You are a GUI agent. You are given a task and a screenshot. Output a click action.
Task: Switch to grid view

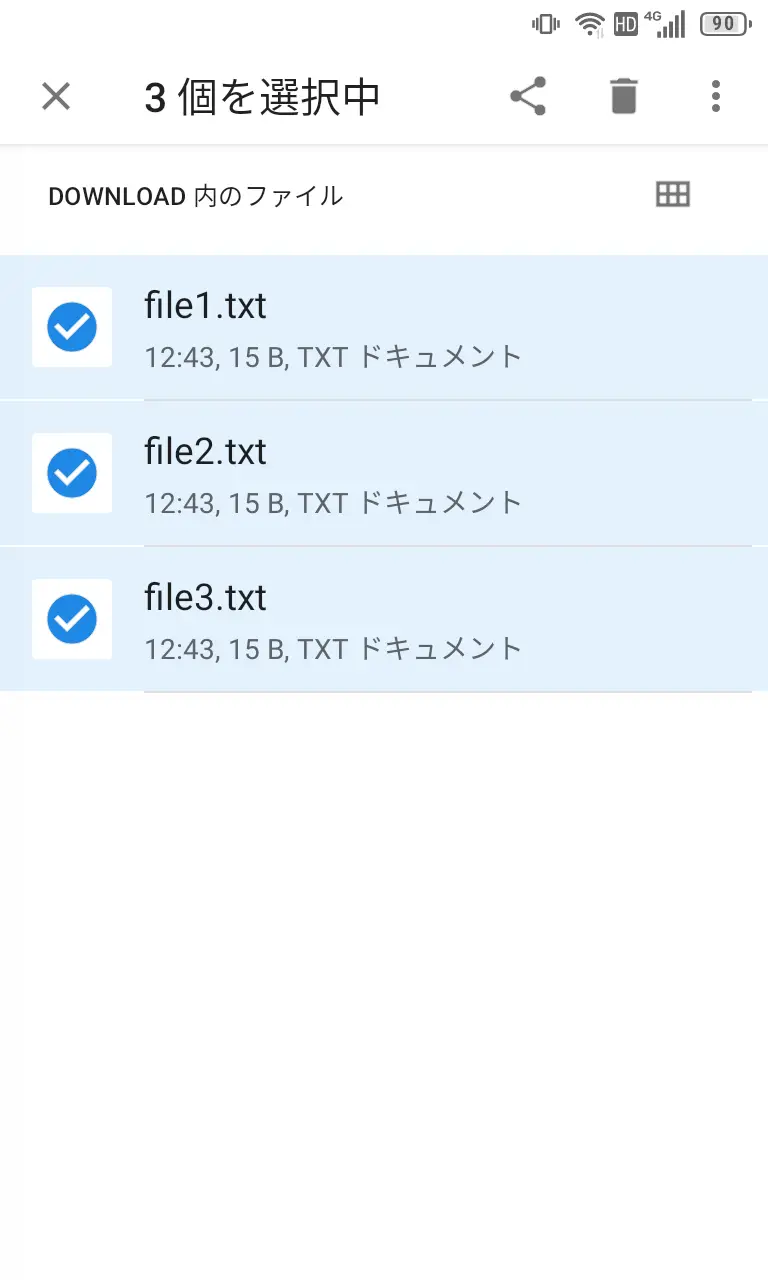(x=673, y=195)
